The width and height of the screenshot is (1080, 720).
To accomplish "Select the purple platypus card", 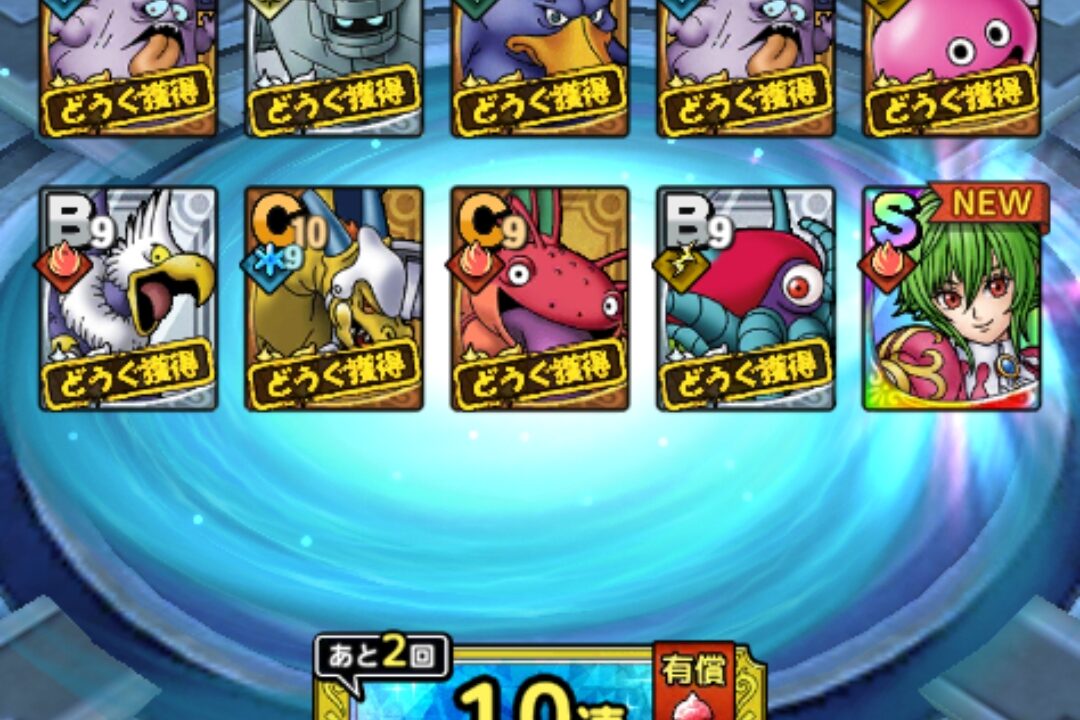I will [x=540, y=68].
